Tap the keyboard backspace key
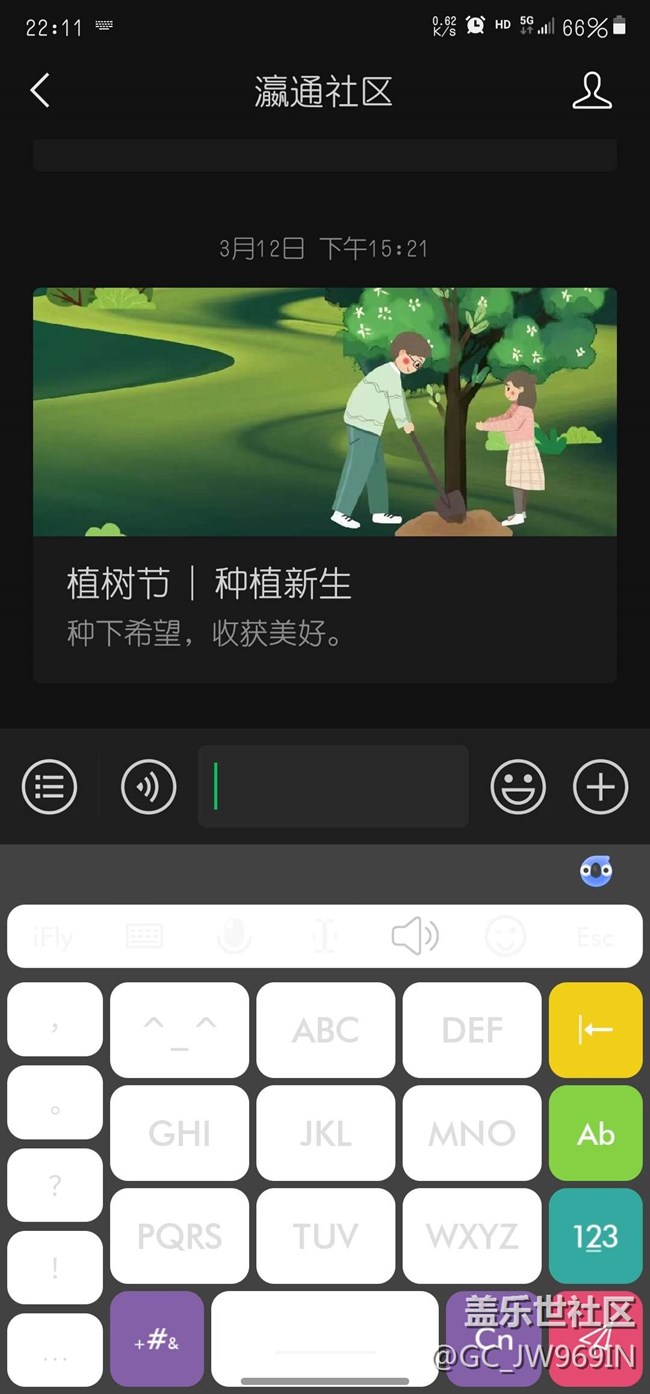Image resolution: width=650 pixels, height=1394 pixels. [595, 1029]
